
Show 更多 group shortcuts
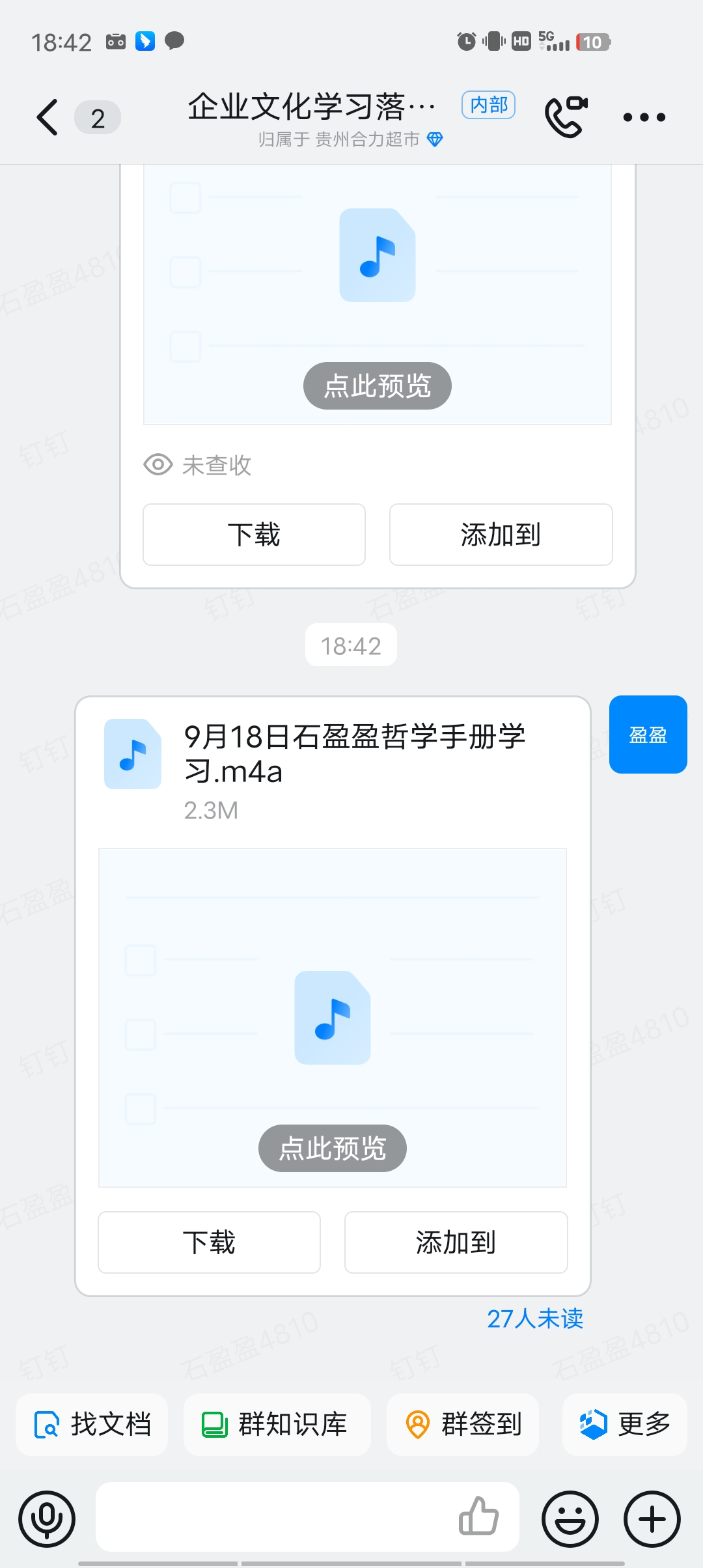(625, 1424)
